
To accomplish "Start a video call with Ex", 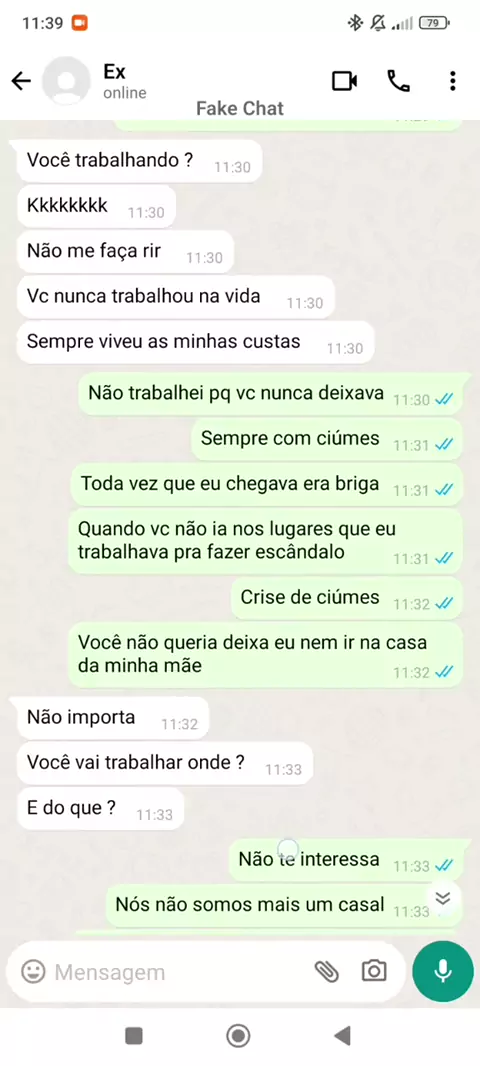I will 345,82.
